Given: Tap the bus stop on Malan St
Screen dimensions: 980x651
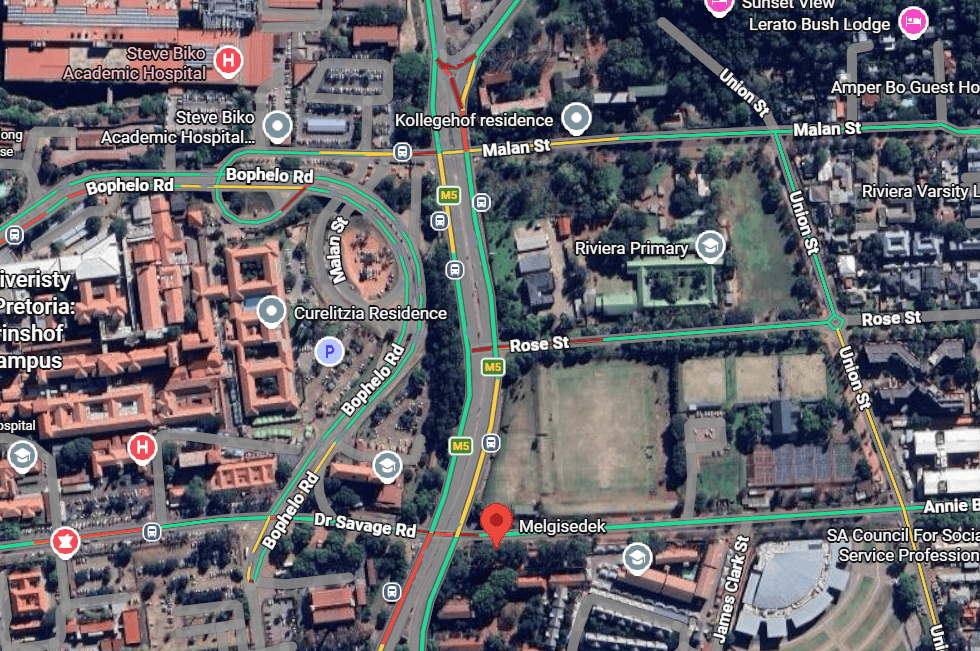Looking at the screenshot, I should pos(402,152).
